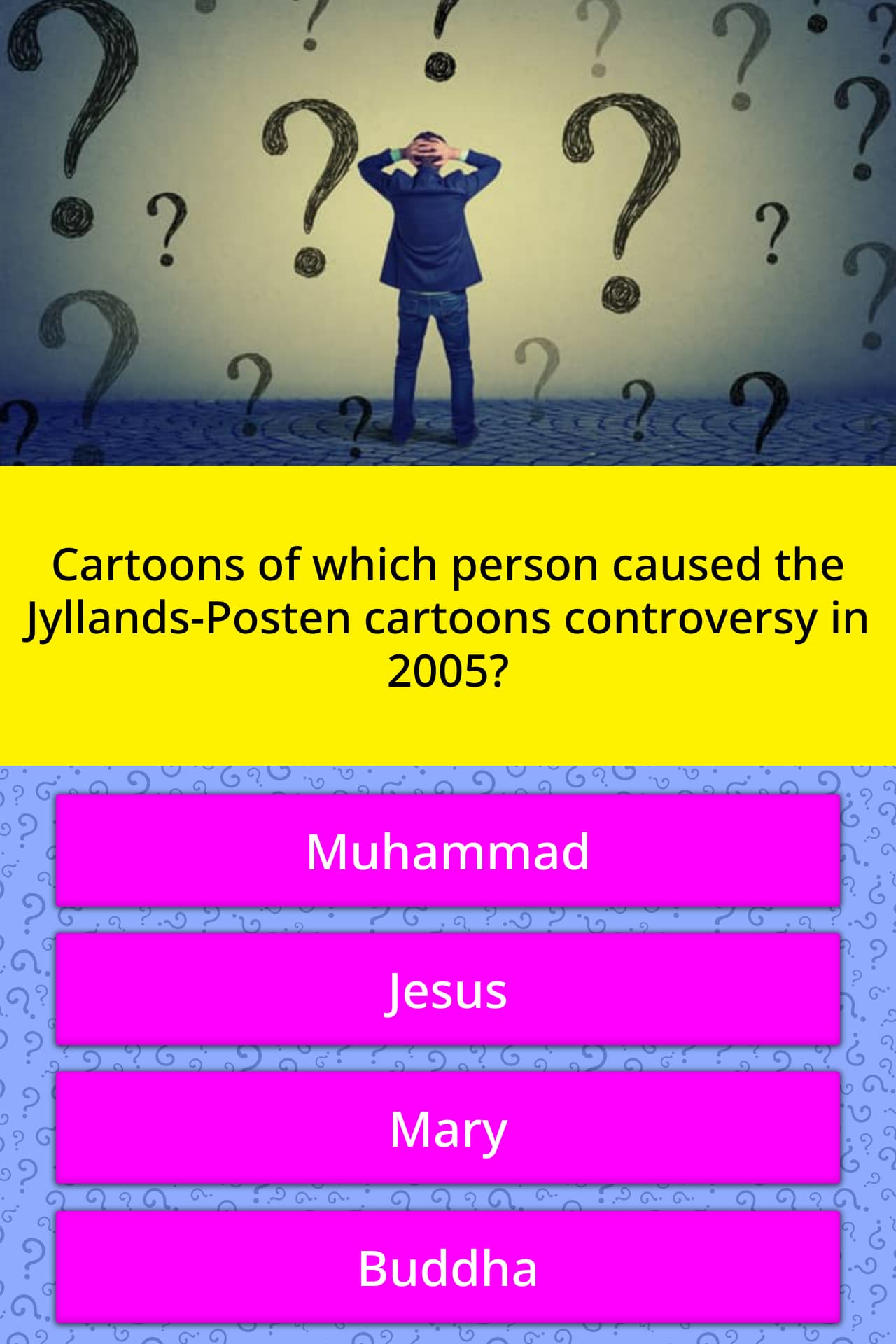Select the answer Muhammad
896x1344 pixels.
tap(448, 851)
